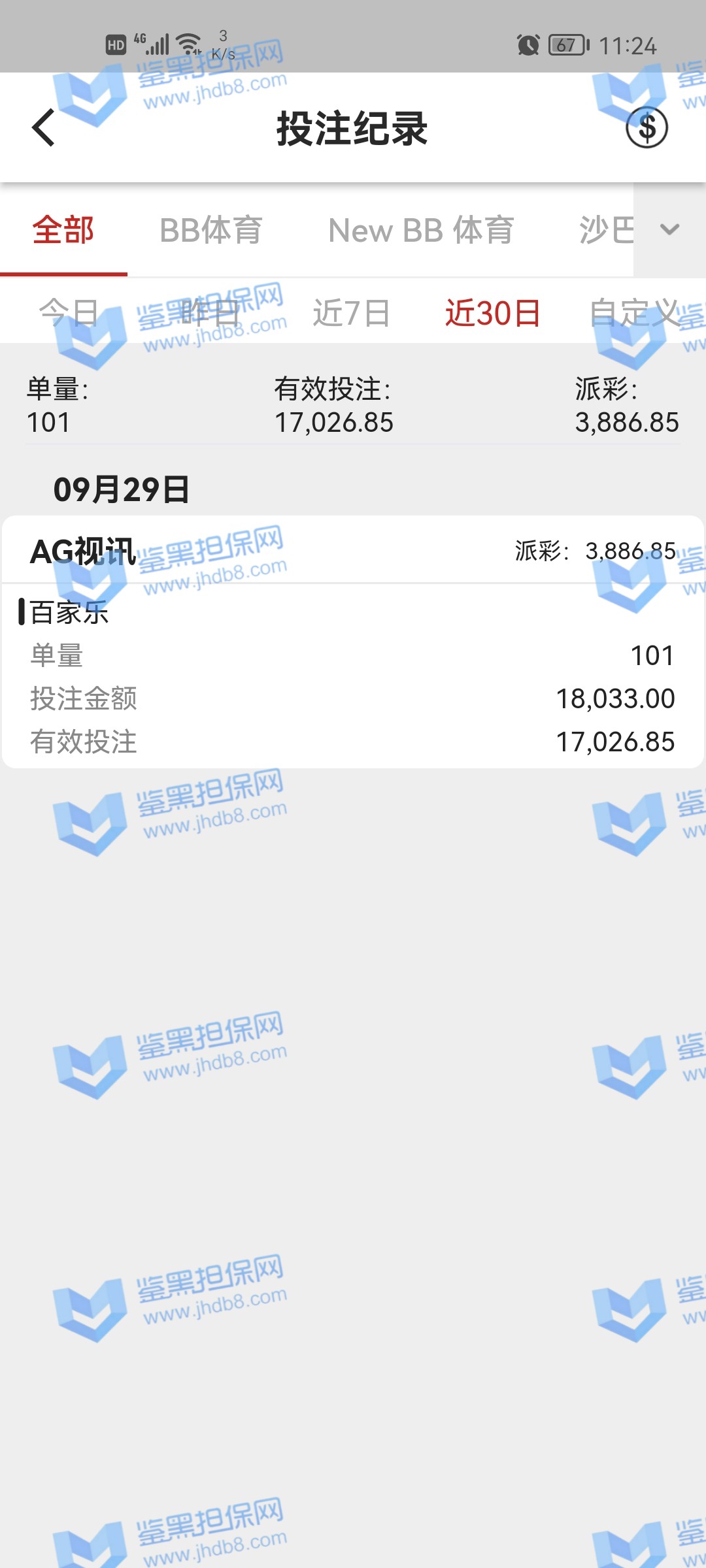
Task: Choose the 自定义 date range
Action: coord(634,312)
